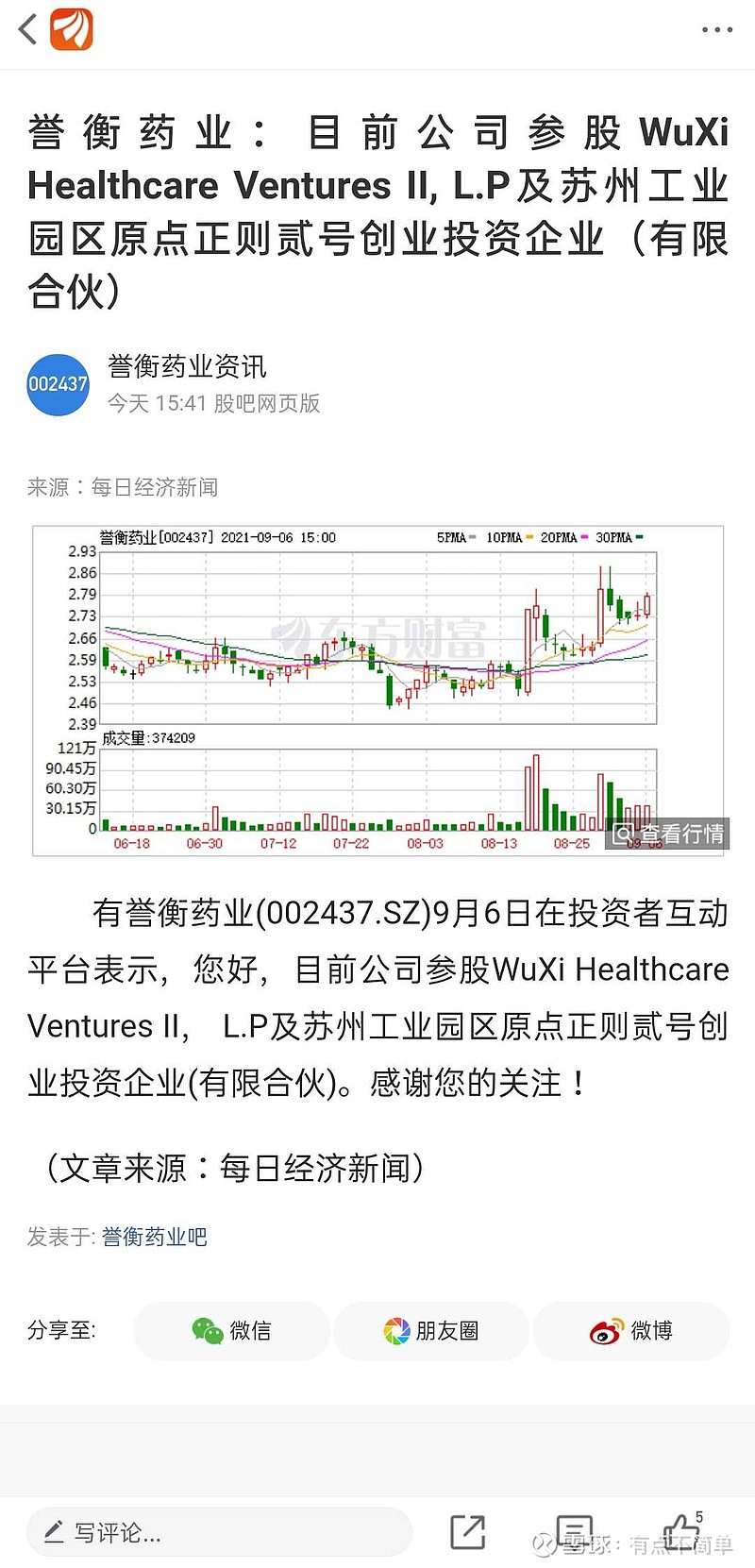Tap the share icon in bottom bar
The width and height of the screenshot is (755, 1568).
(467, 1531)
